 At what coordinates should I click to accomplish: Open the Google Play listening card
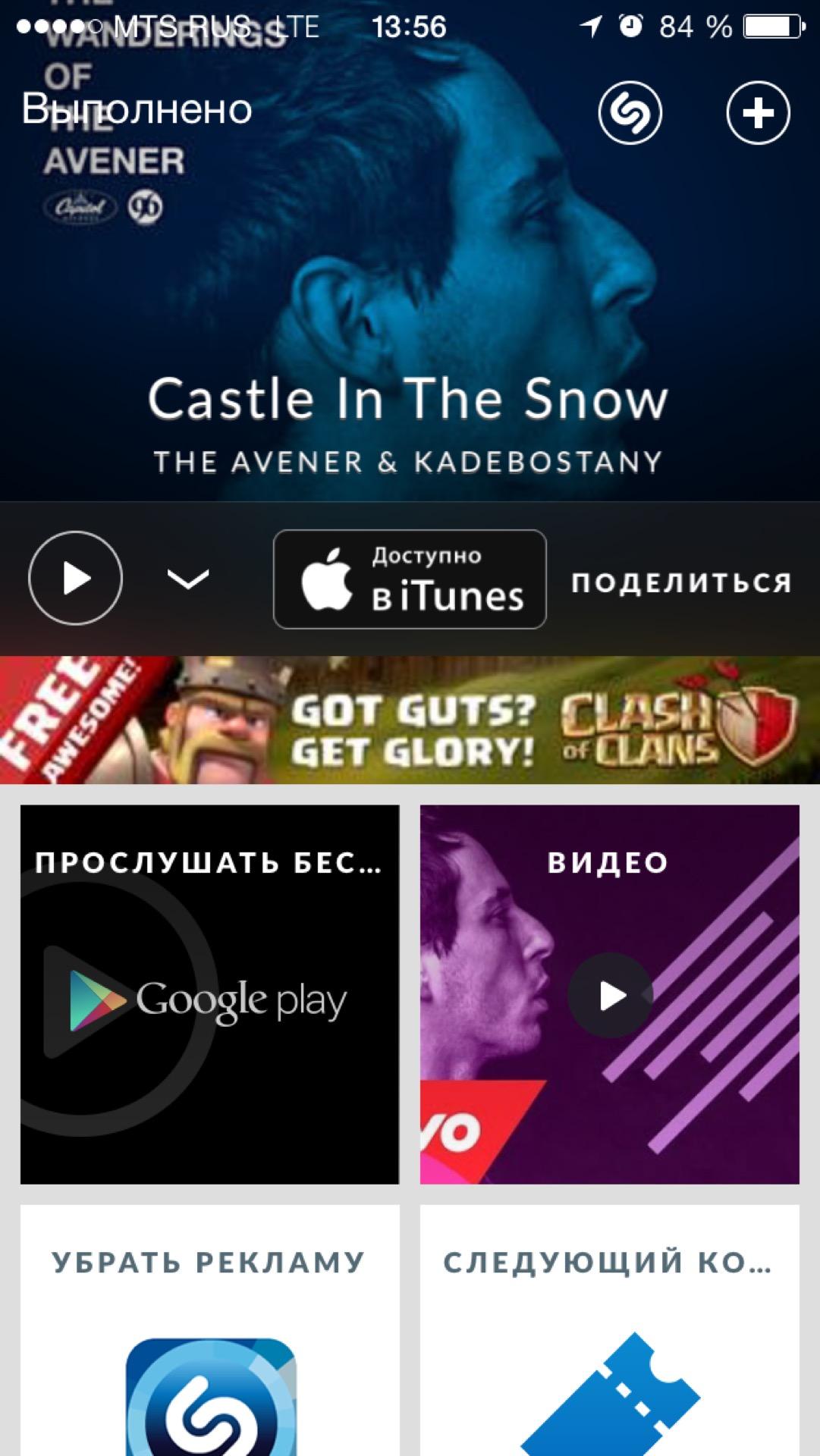coord(209,993)
